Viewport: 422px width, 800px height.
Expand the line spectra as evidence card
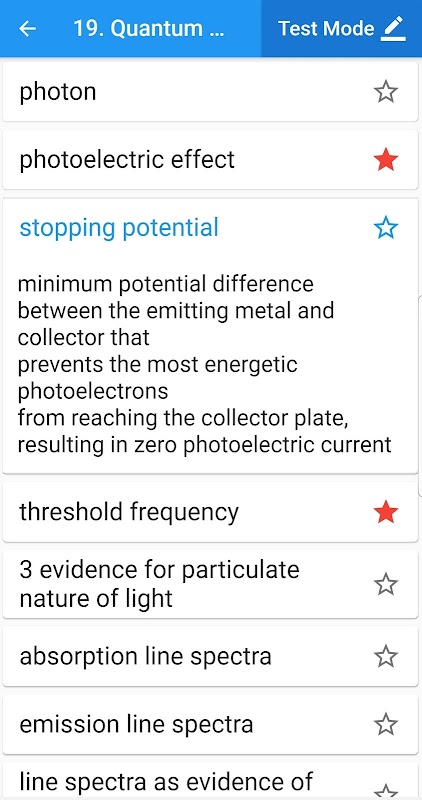[210, 781]
